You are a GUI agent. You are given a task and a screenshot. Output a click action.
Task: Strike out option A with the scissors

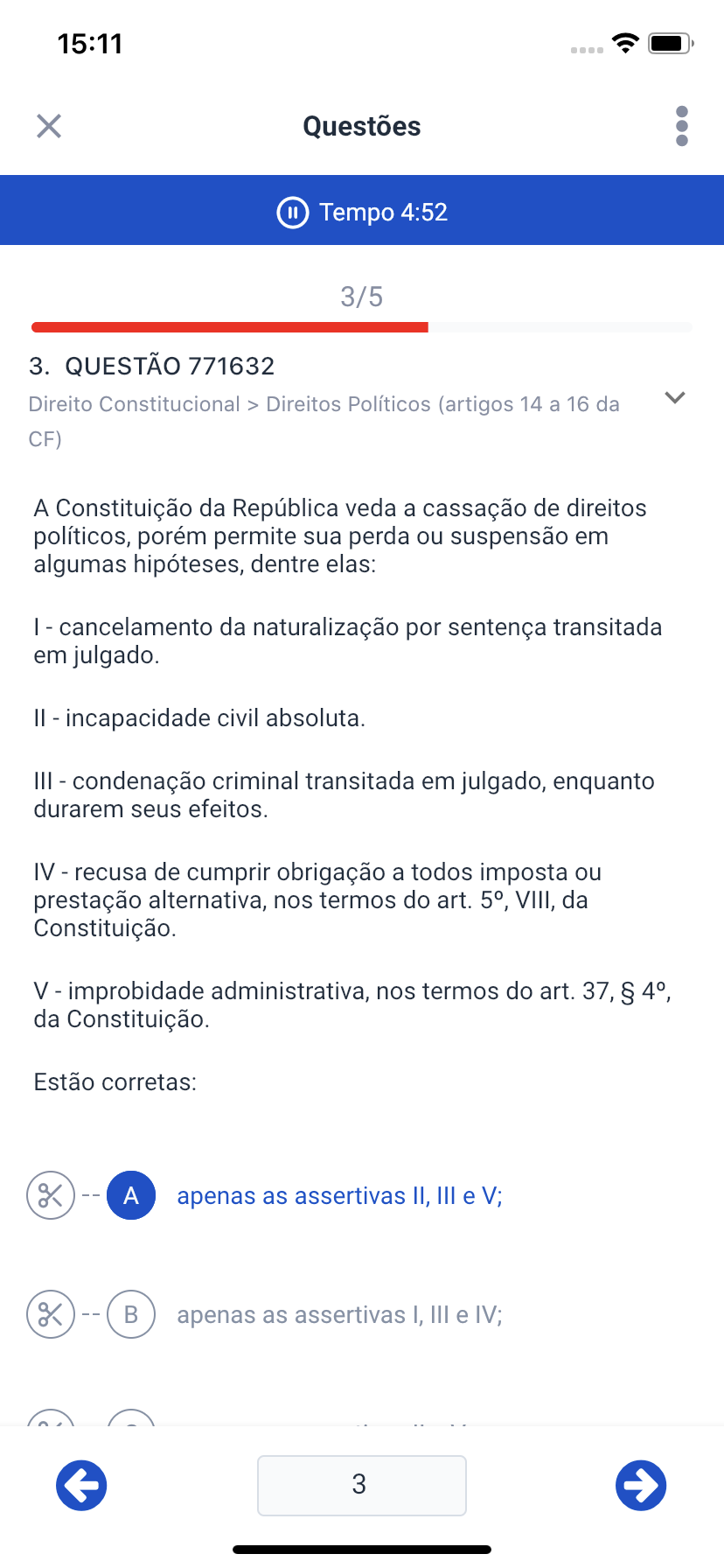[x=51, y=1195]
